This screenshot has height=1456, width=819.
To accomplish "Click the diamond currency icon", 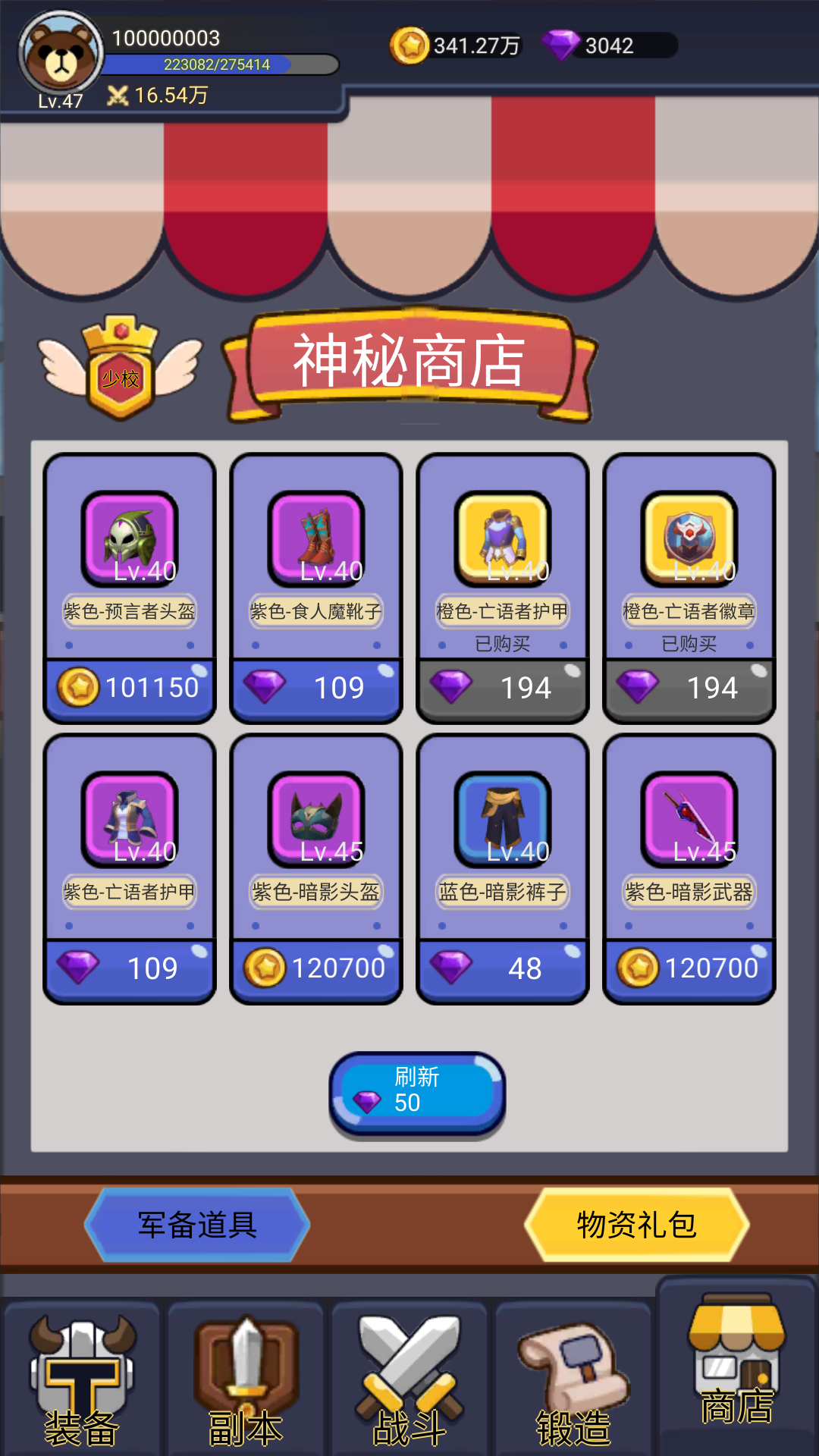I will pos(559,45).
